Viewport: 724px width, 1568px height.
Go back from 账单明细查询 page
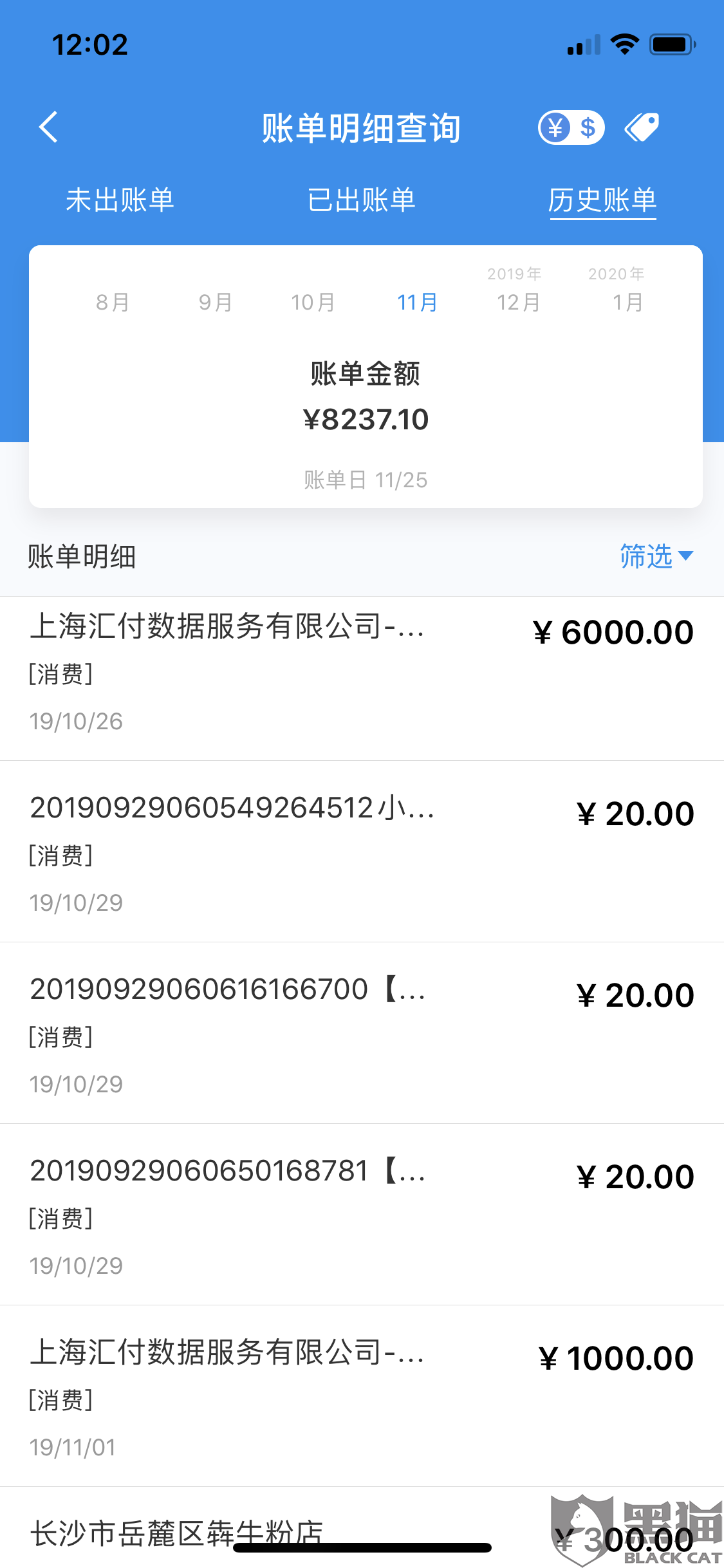click(49, 127)
